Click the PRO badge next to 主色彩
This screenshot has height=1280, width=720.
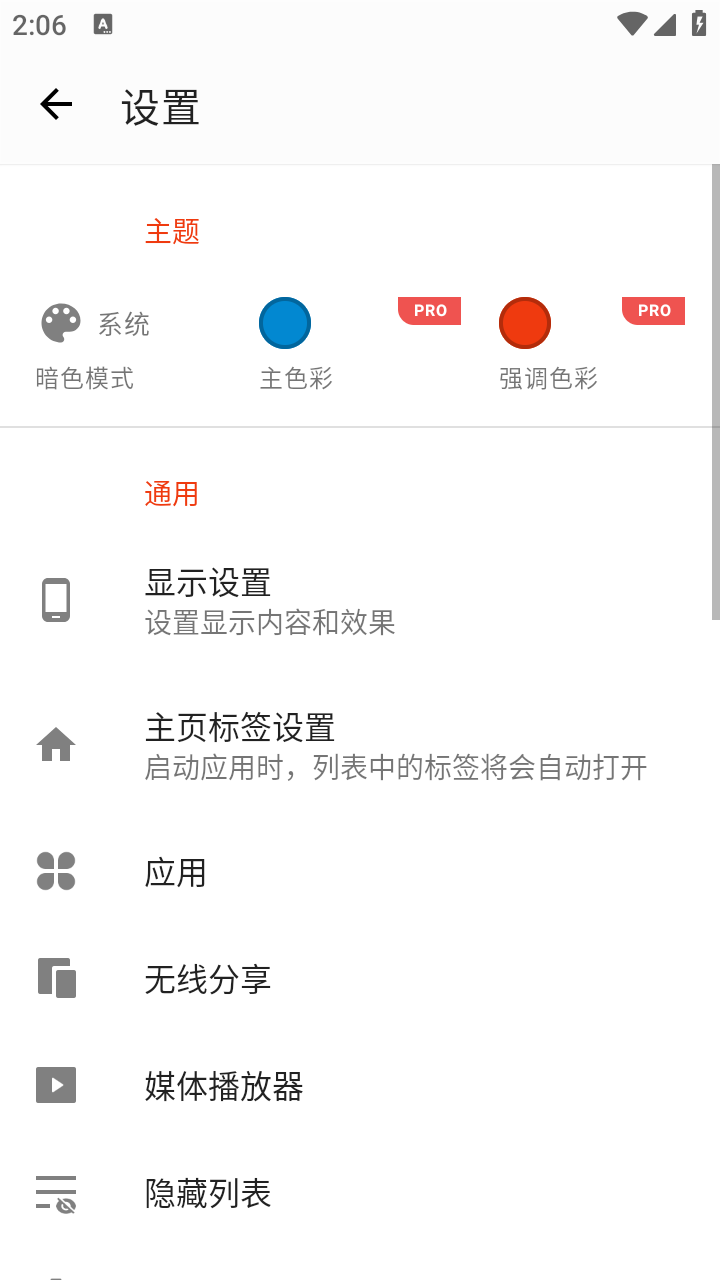(x=428, y=310)
